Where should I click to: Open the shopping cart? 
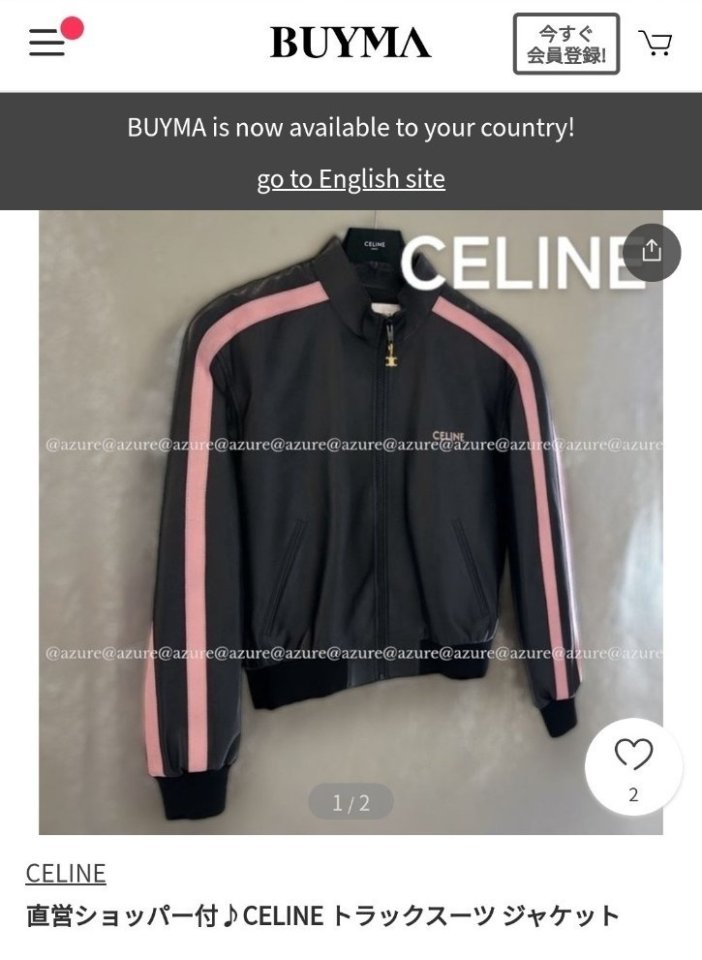click(x=655, y=43)
